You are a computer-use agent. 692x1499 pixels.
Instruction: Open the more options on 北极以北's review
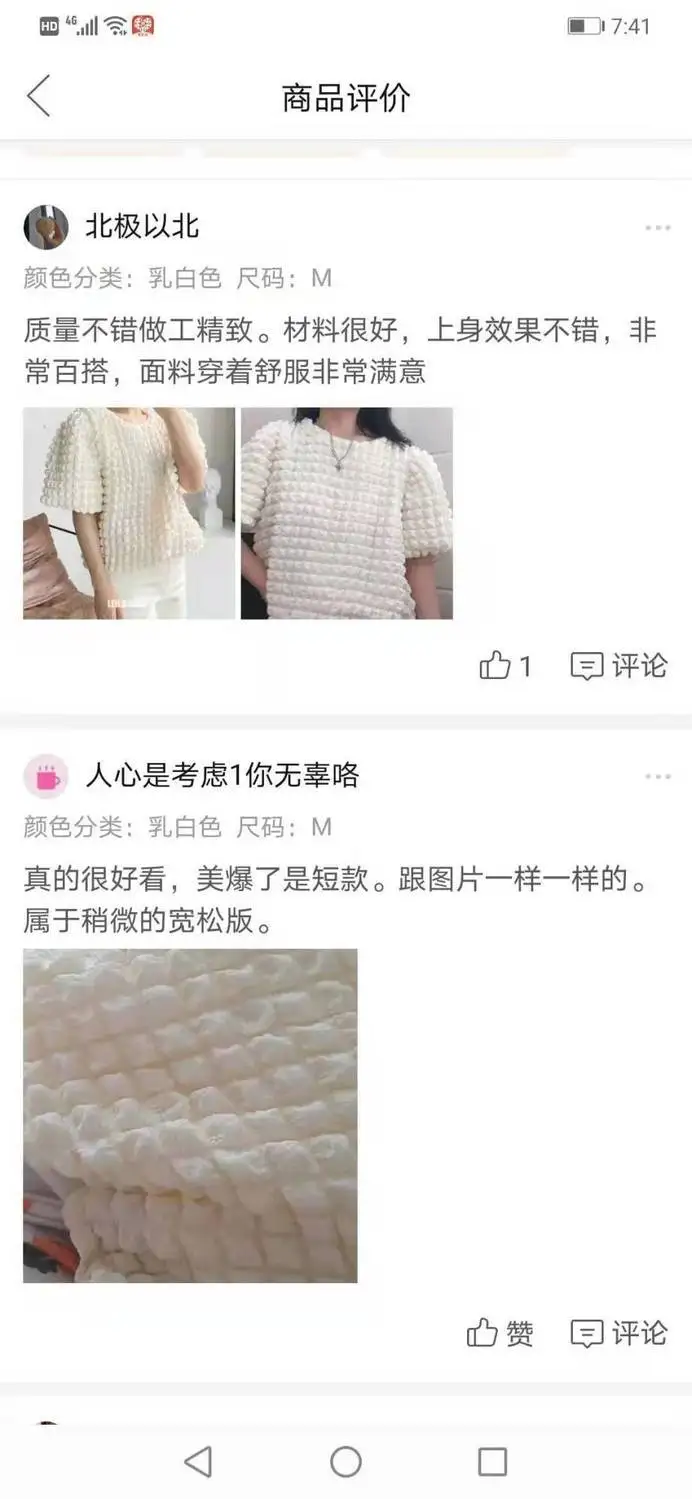[x=657, y=228]
